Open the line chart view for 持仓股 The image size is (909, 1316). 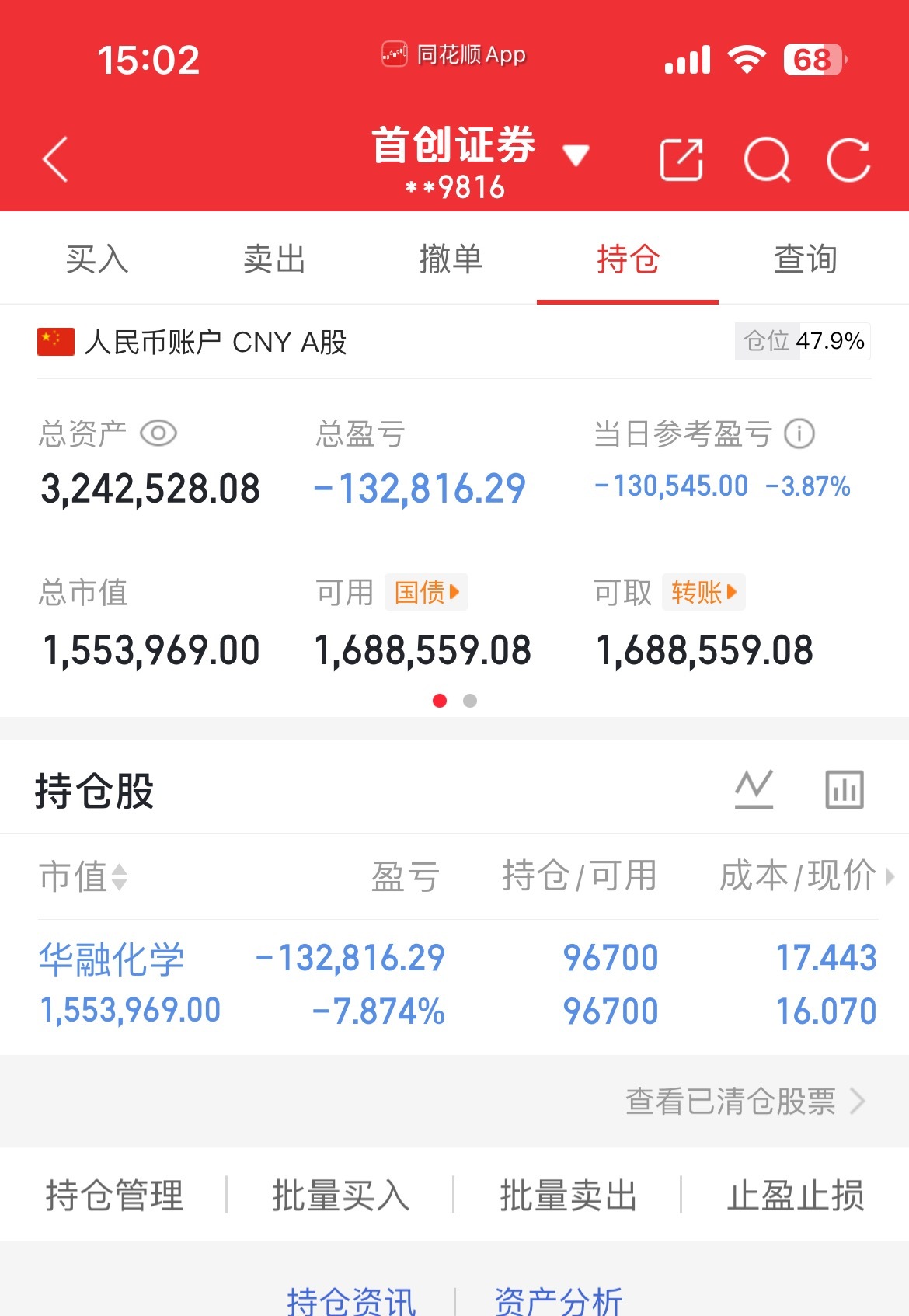coord(755,788)
